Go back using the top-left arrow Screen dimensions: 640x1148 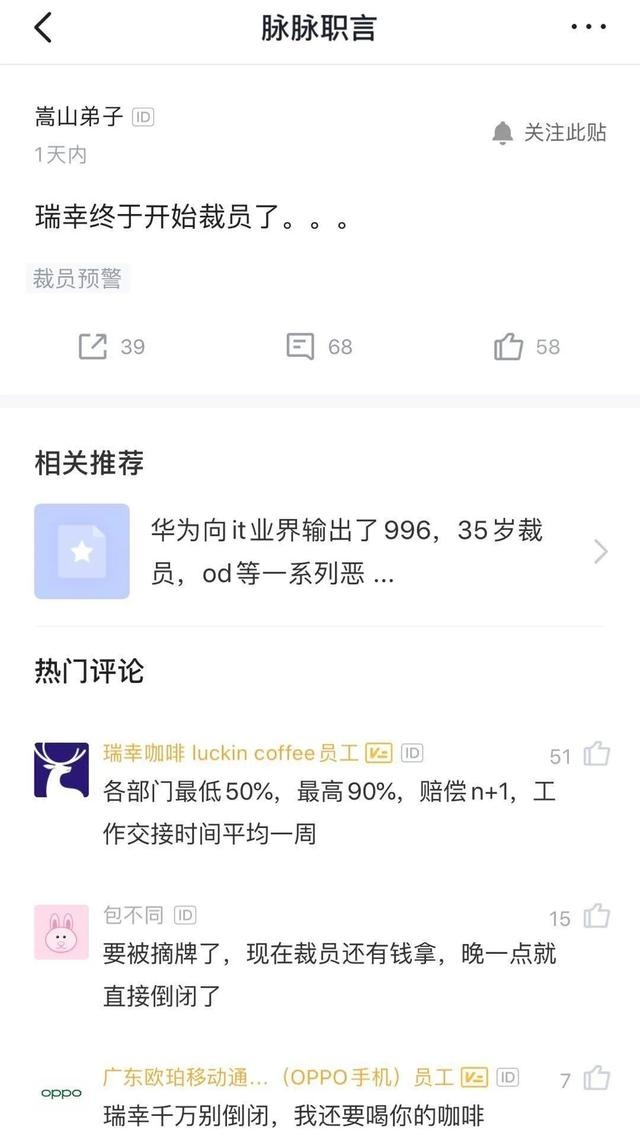tap(42, 28)
